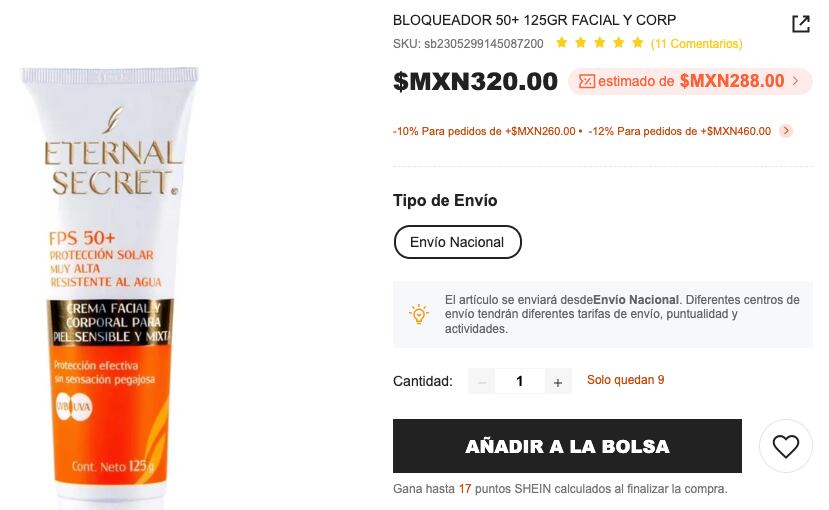The image size is (829, 510).
Task: Add product with AÑADIR A LA BOLSA
Action: (x=567, y=446)
